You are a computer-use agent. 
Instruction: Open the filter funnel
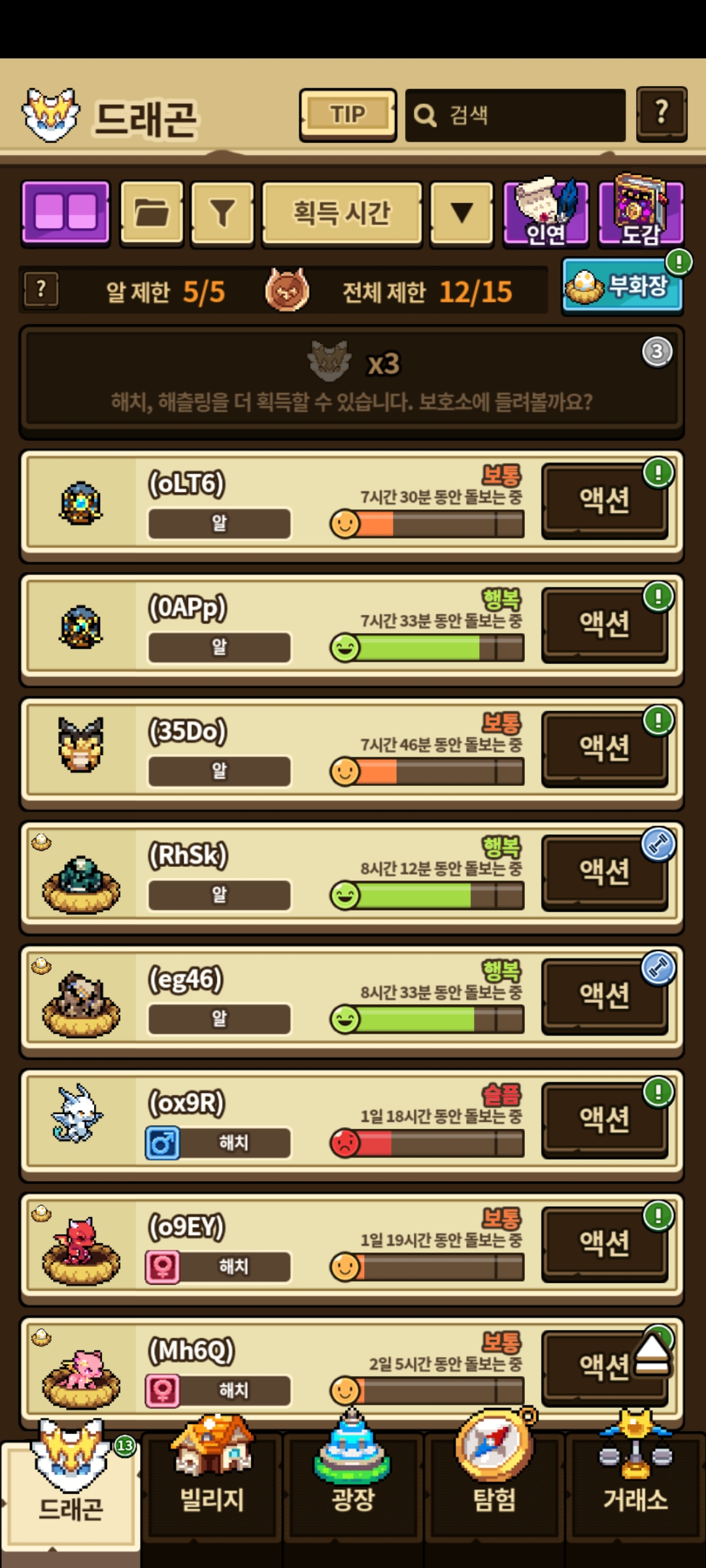tap(222, 213)
